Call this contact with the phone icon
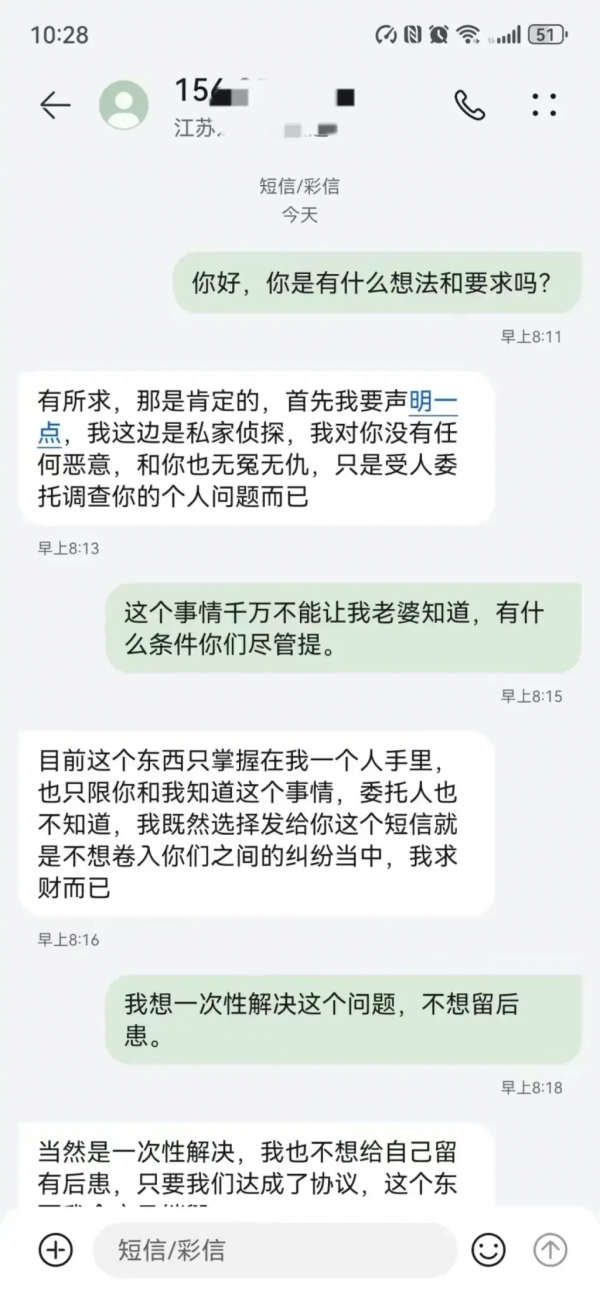Image resolution: width=600 pixels, height=1294 pixels. click(x=469, y=105)
